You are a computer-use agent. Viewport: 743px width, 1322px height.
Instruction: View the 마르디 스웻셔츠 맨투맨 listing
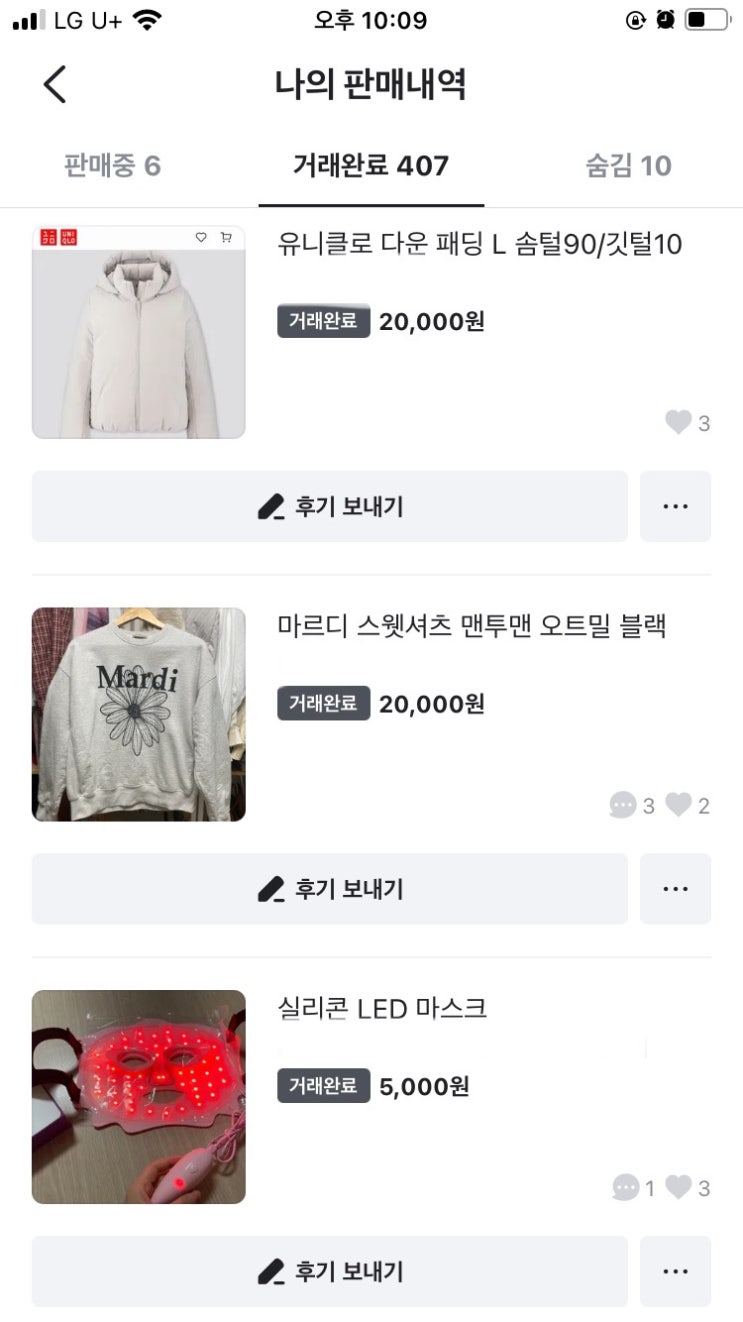[x=471, y=627]
